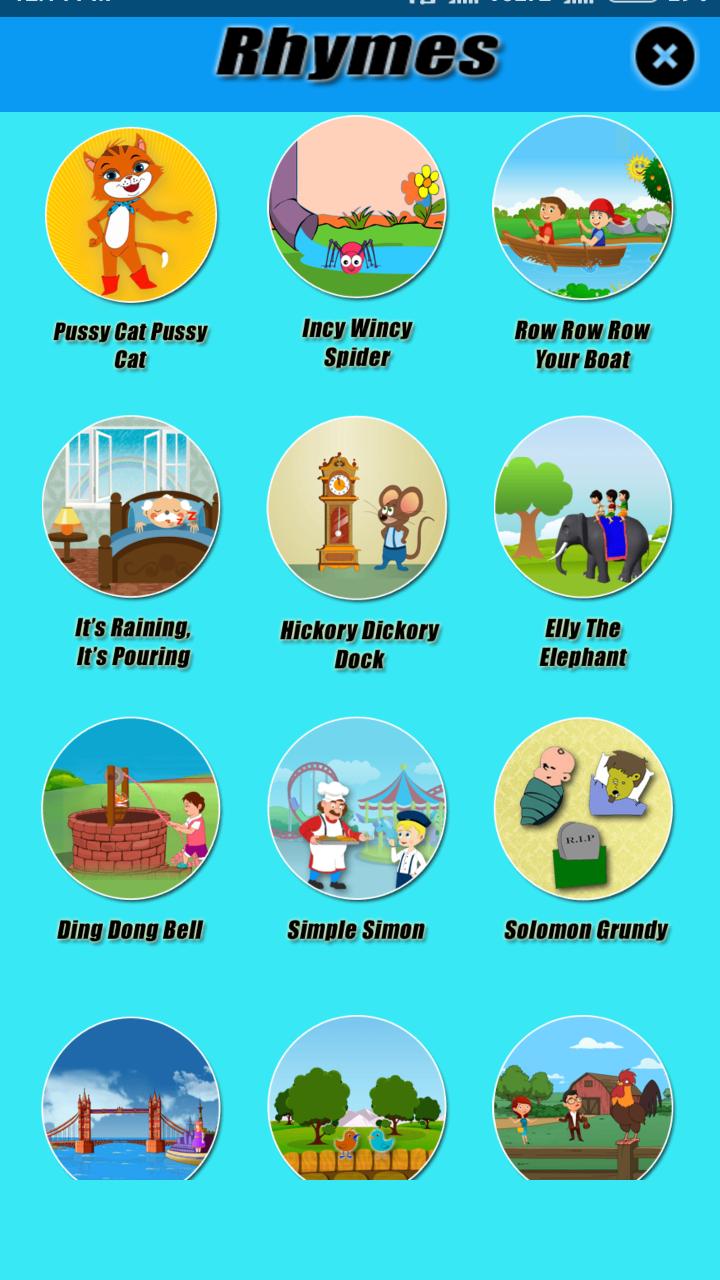Select the Simple Simon rhyme
The width and height of the screenshot is (720, 1280).
[x=357, y=808]
